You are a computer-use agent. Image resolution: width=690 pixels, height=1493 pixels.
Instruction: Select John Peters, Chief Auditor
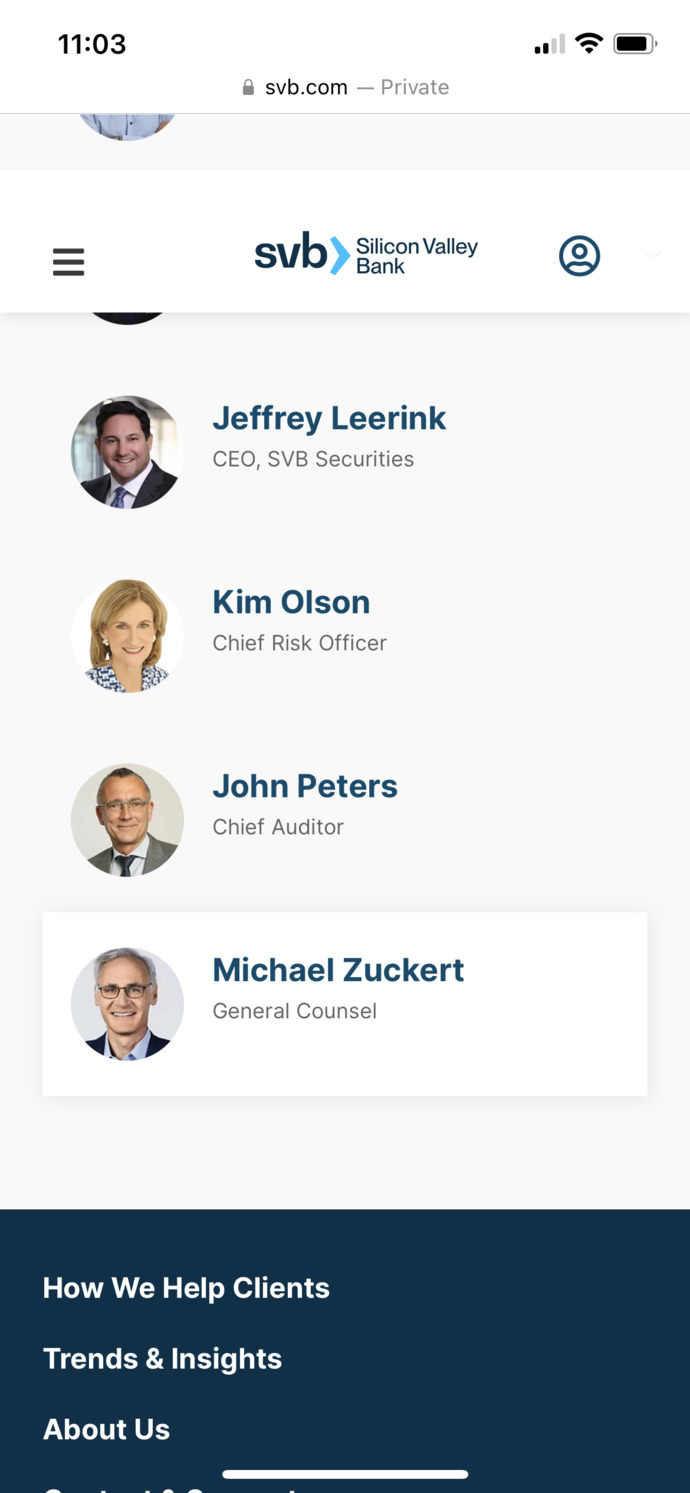click(x=345, y=820)
